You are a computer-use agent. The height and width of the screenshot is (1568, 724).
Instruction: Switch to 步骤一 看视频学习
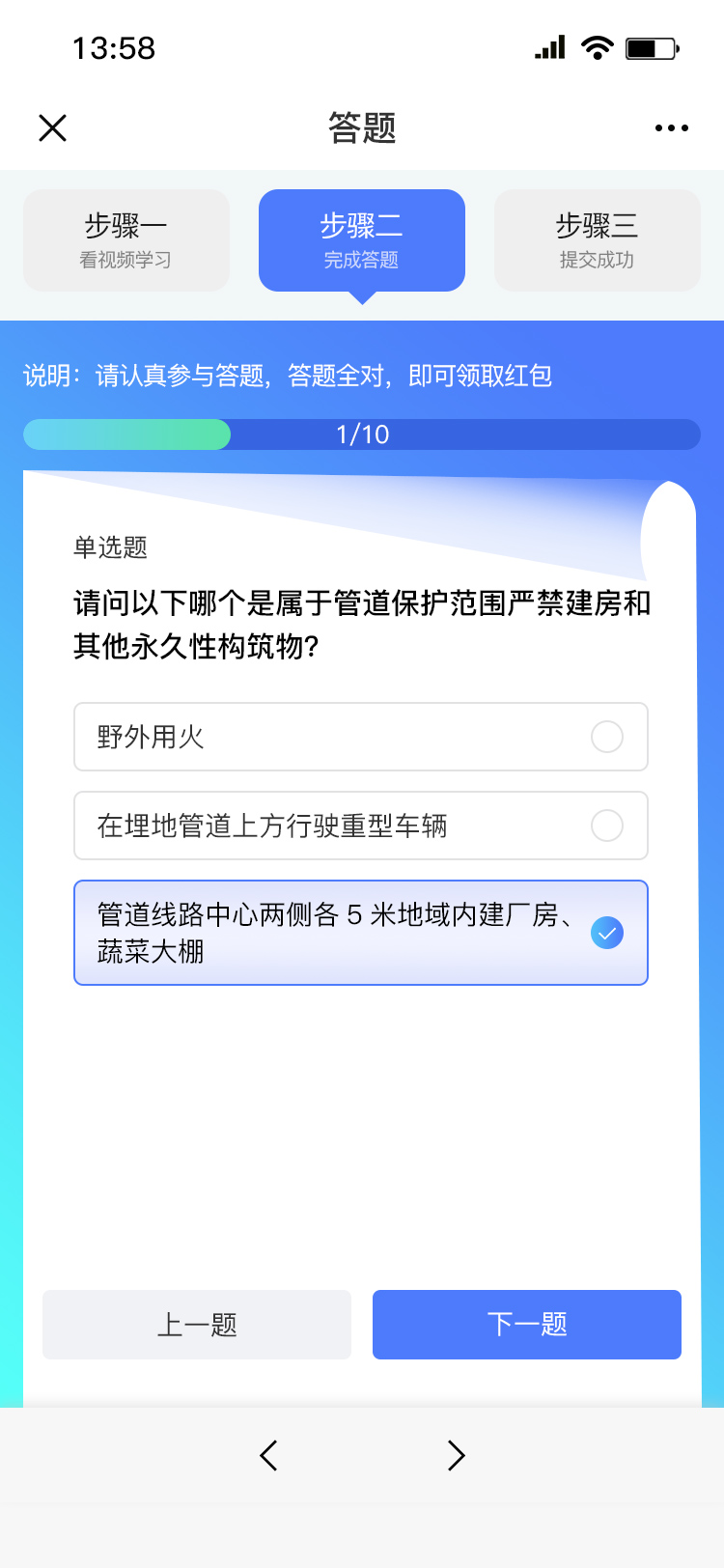pos(126,240)
